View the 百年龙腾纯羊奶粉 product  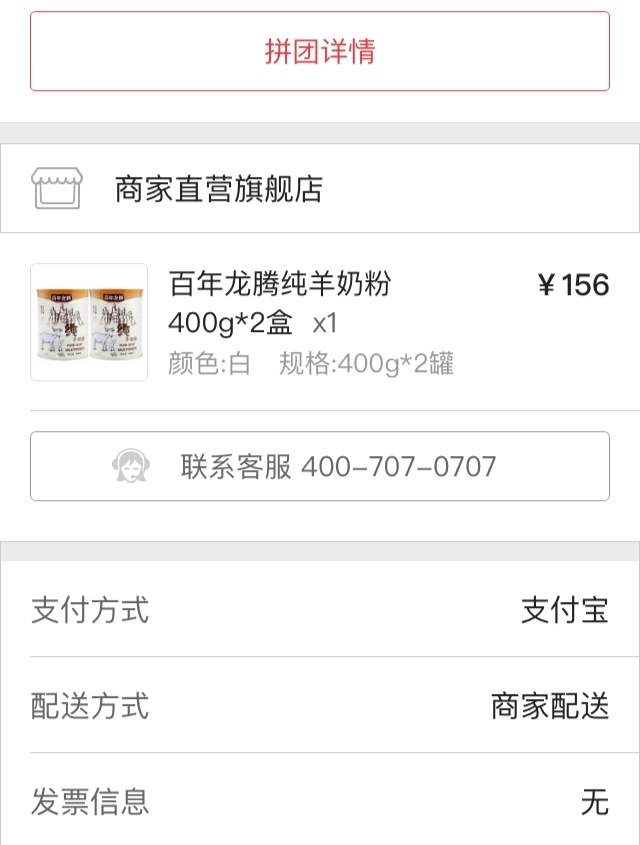pyautogui.click(x=280, y=285)
